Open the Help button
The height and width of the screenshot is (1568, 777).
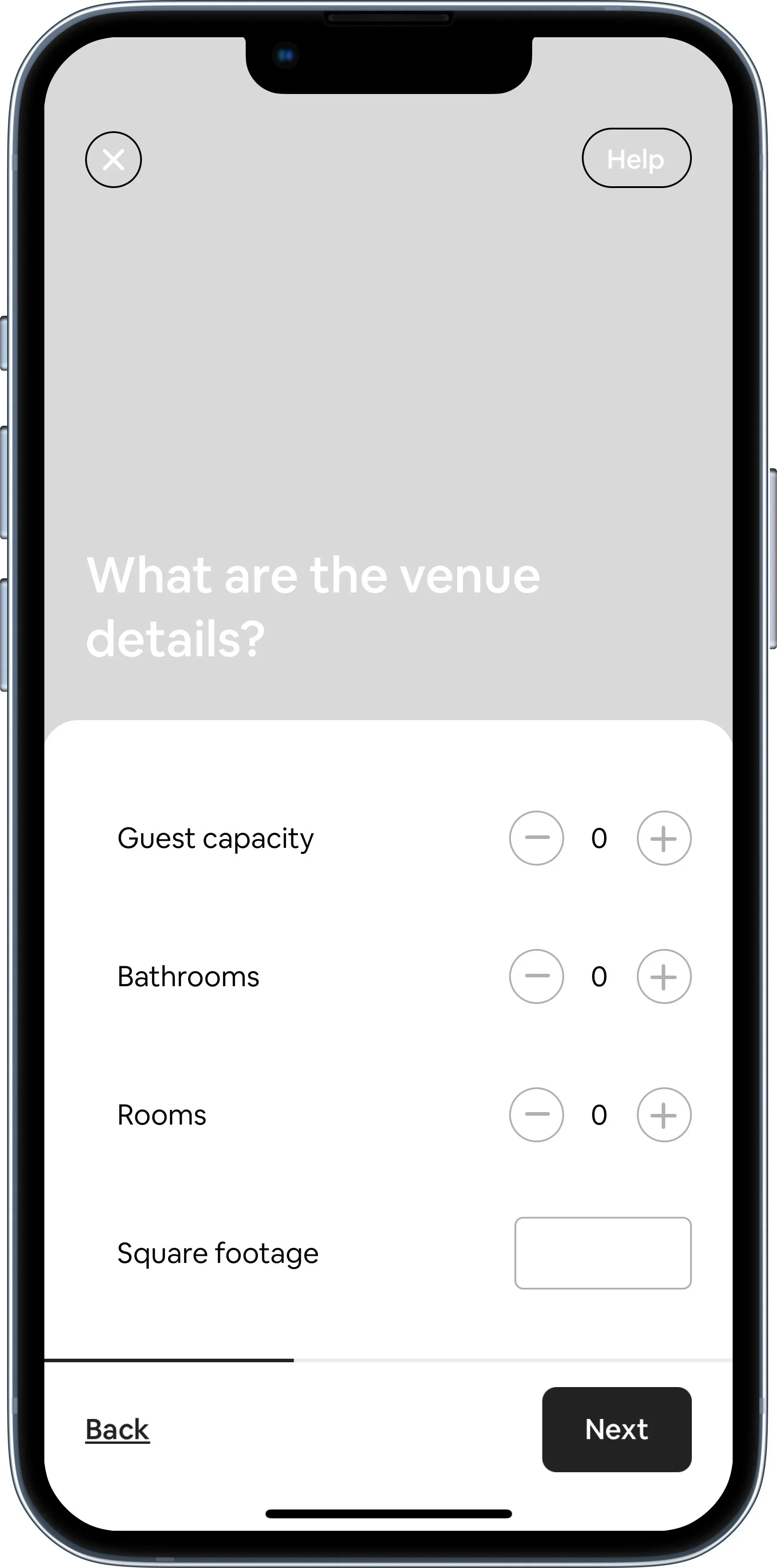coord(636,158)
